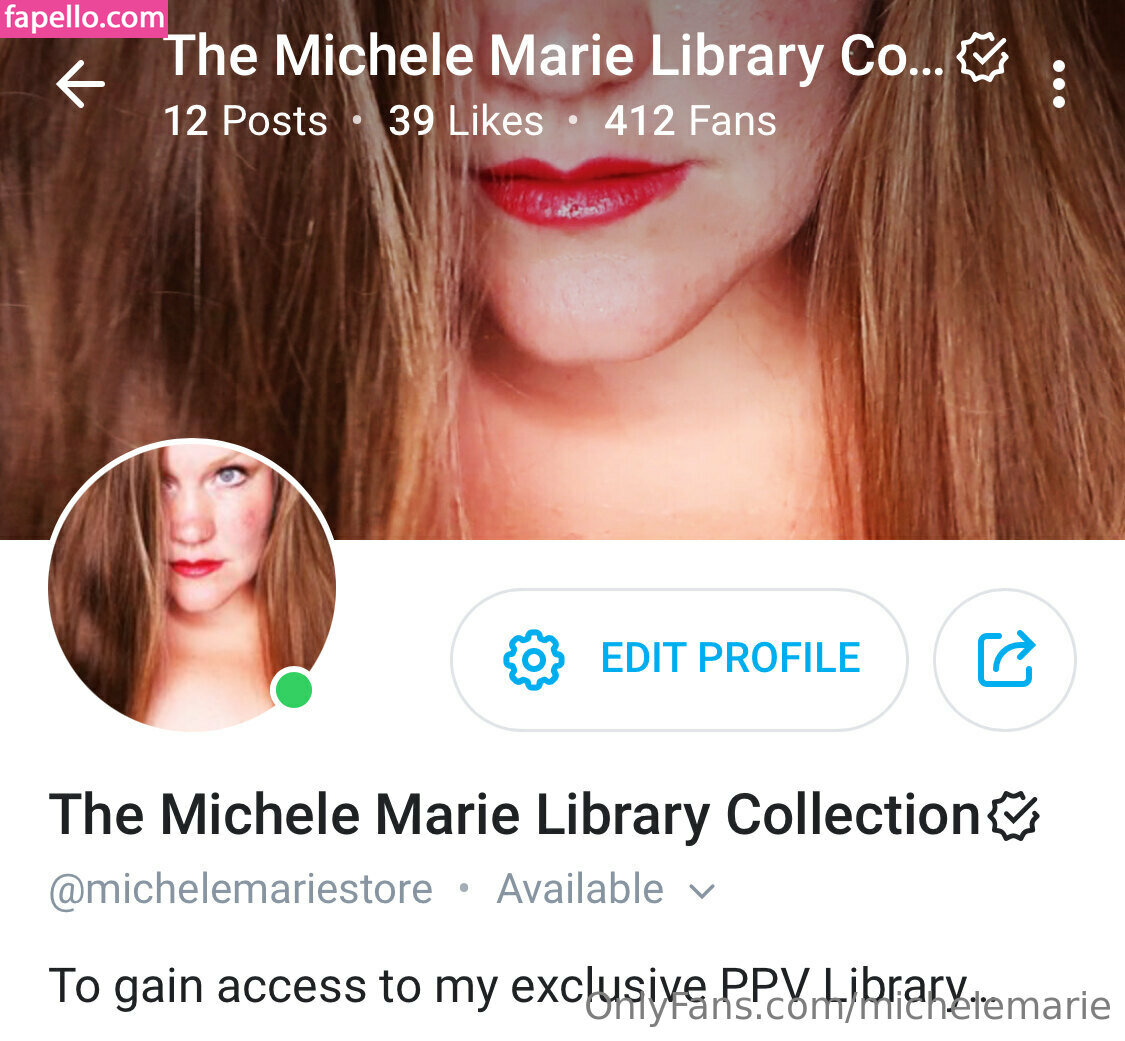Go back using the arrow icon

click(80, 84)
